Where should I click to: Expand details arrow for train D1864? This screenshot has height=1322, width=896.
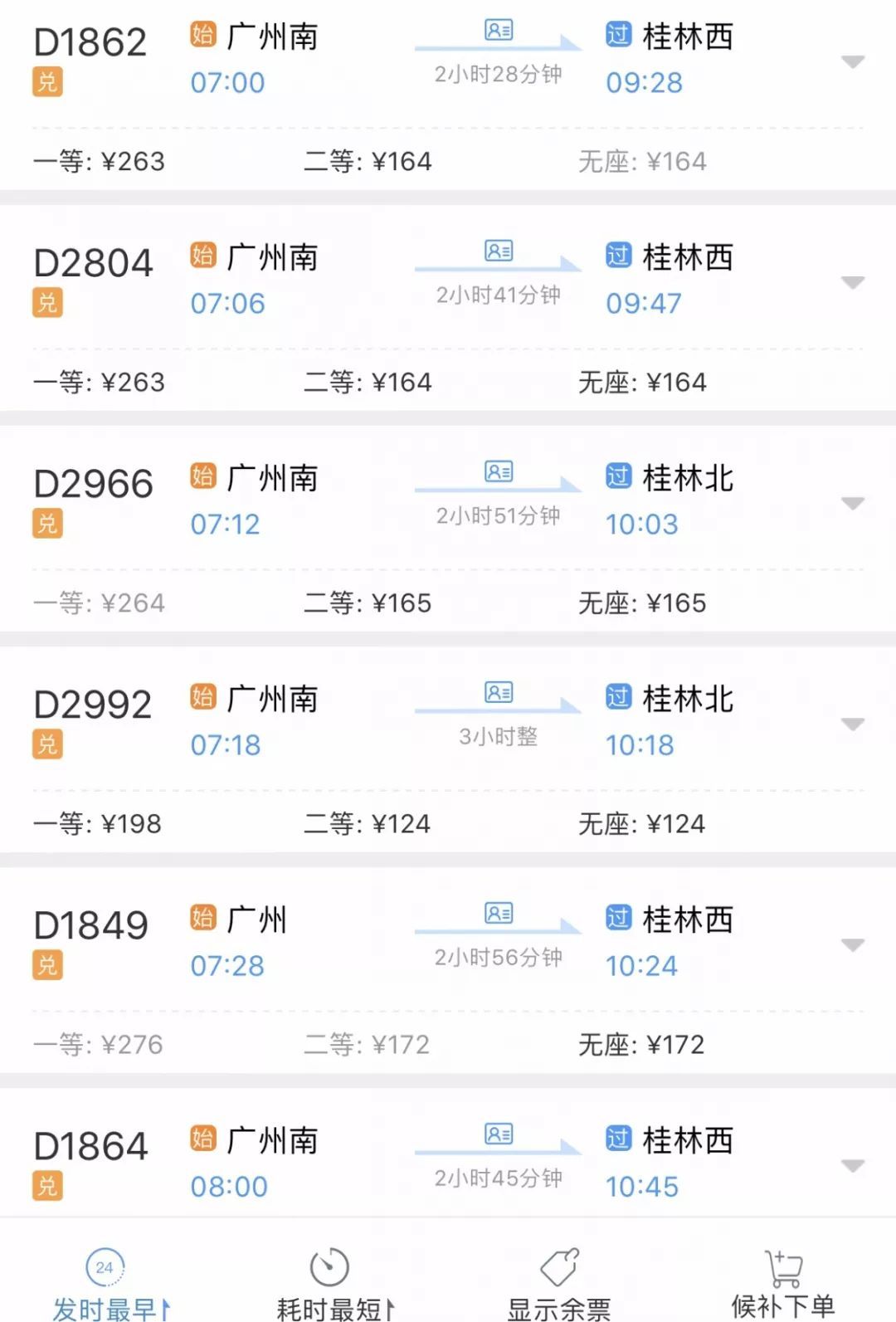pos(853,1166)
